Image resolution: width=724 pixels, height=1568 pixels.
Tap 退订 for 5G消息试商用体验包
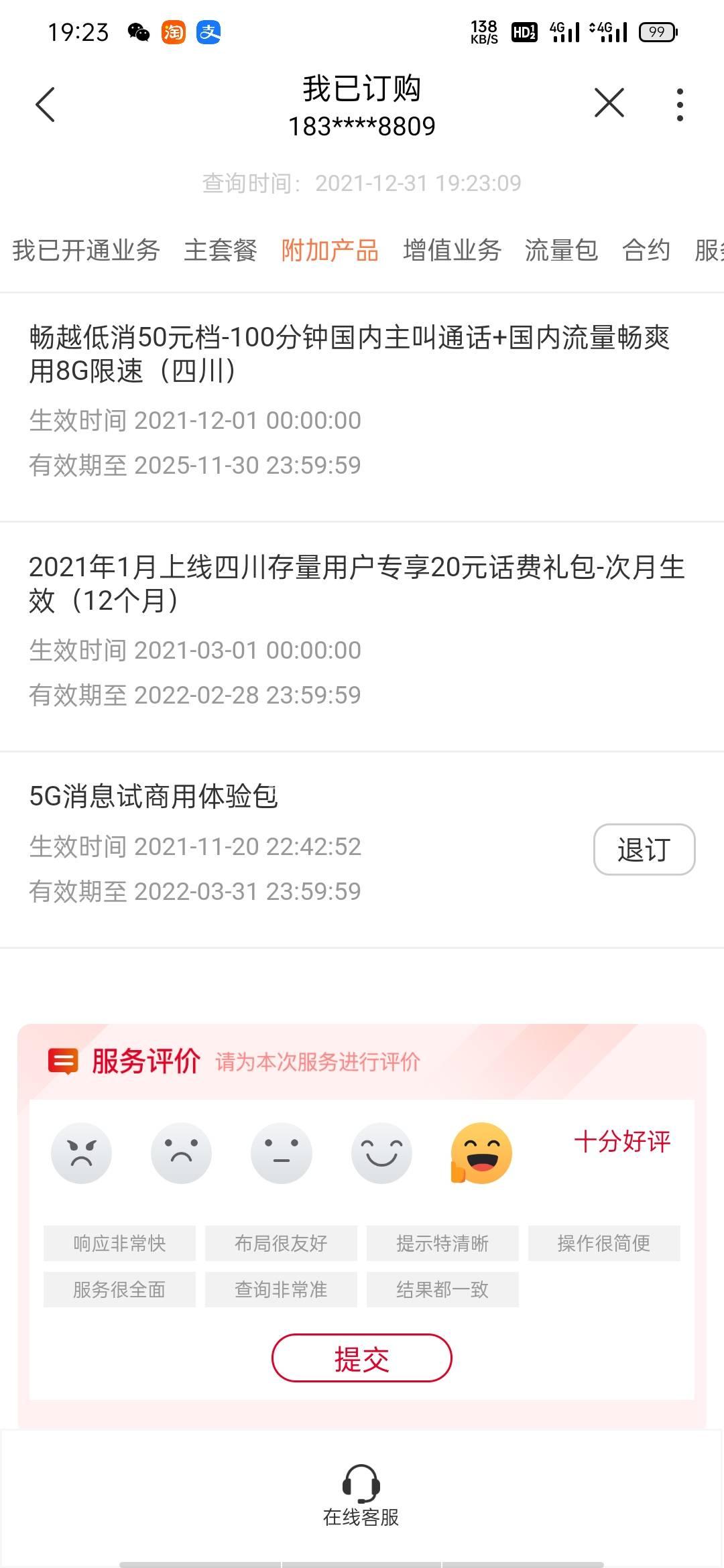(x=644, y=849)
